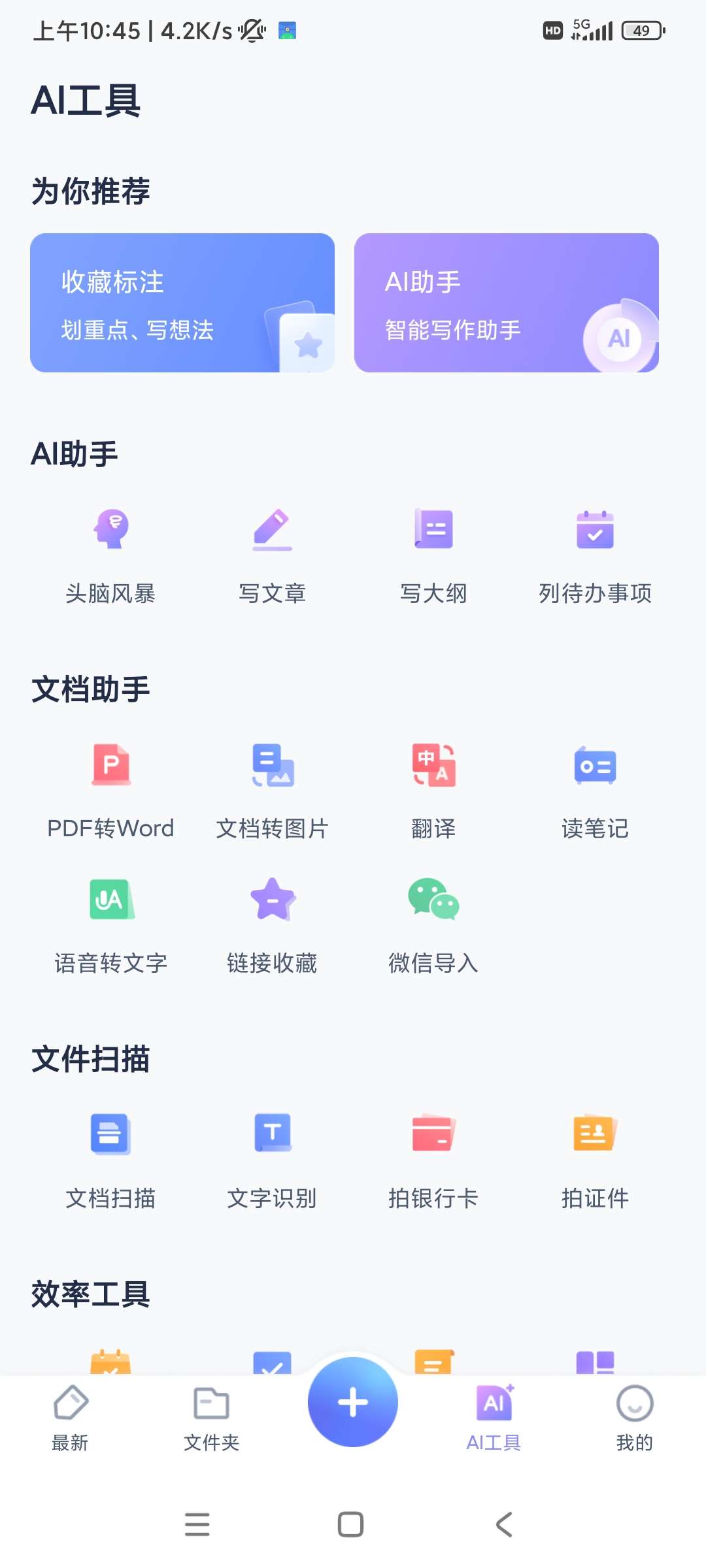Select the 写大纲 outline tool

[433, 554]
